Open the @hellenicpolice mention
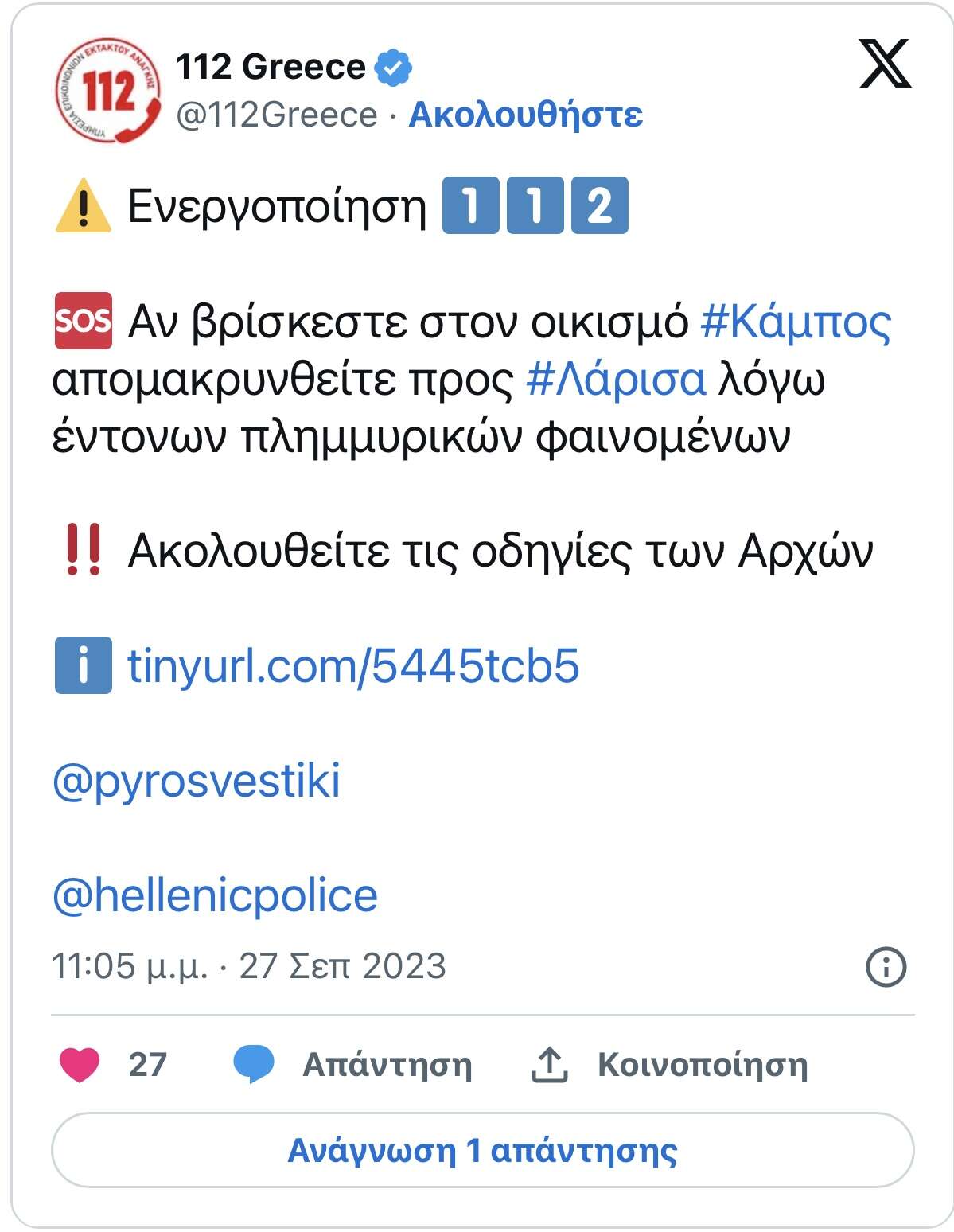Screen dimensions: 954x1232 point(215,895)
